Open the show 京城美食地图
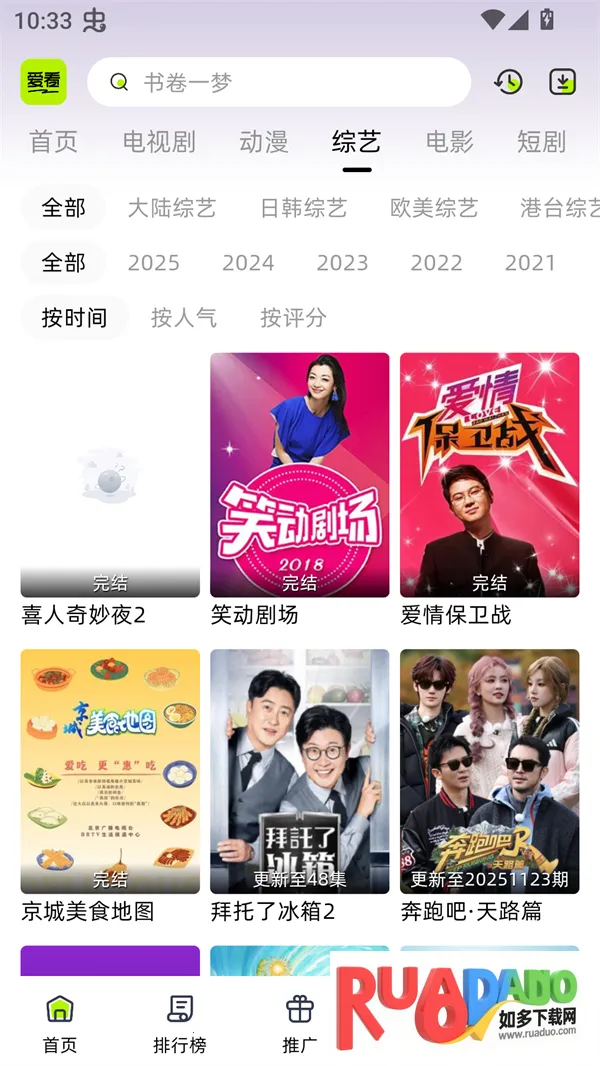The image size is (600, 1066). [110, 771]
